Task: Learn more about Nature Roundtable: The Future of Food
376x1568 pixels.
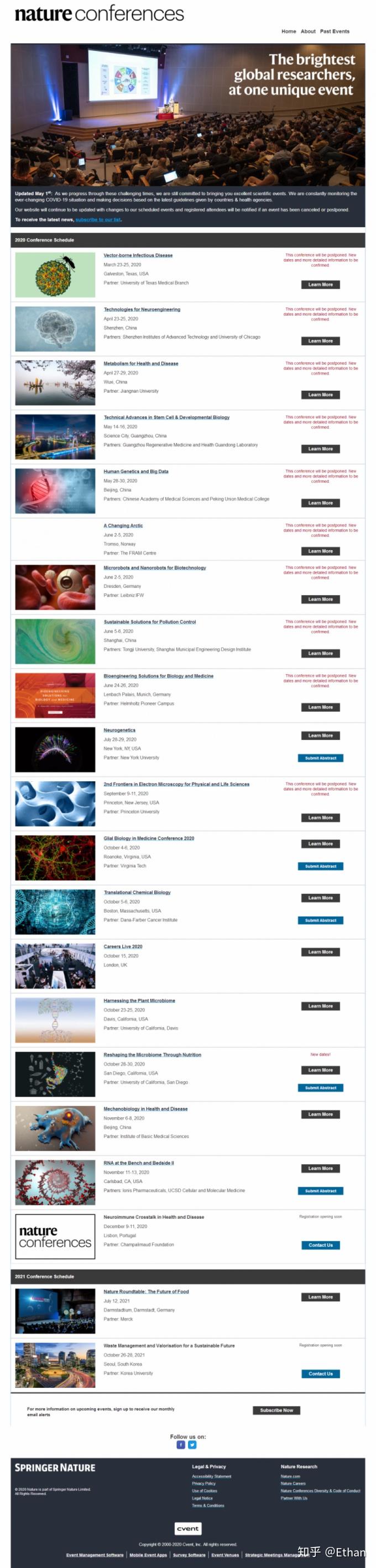Action: coord(320,1297)
